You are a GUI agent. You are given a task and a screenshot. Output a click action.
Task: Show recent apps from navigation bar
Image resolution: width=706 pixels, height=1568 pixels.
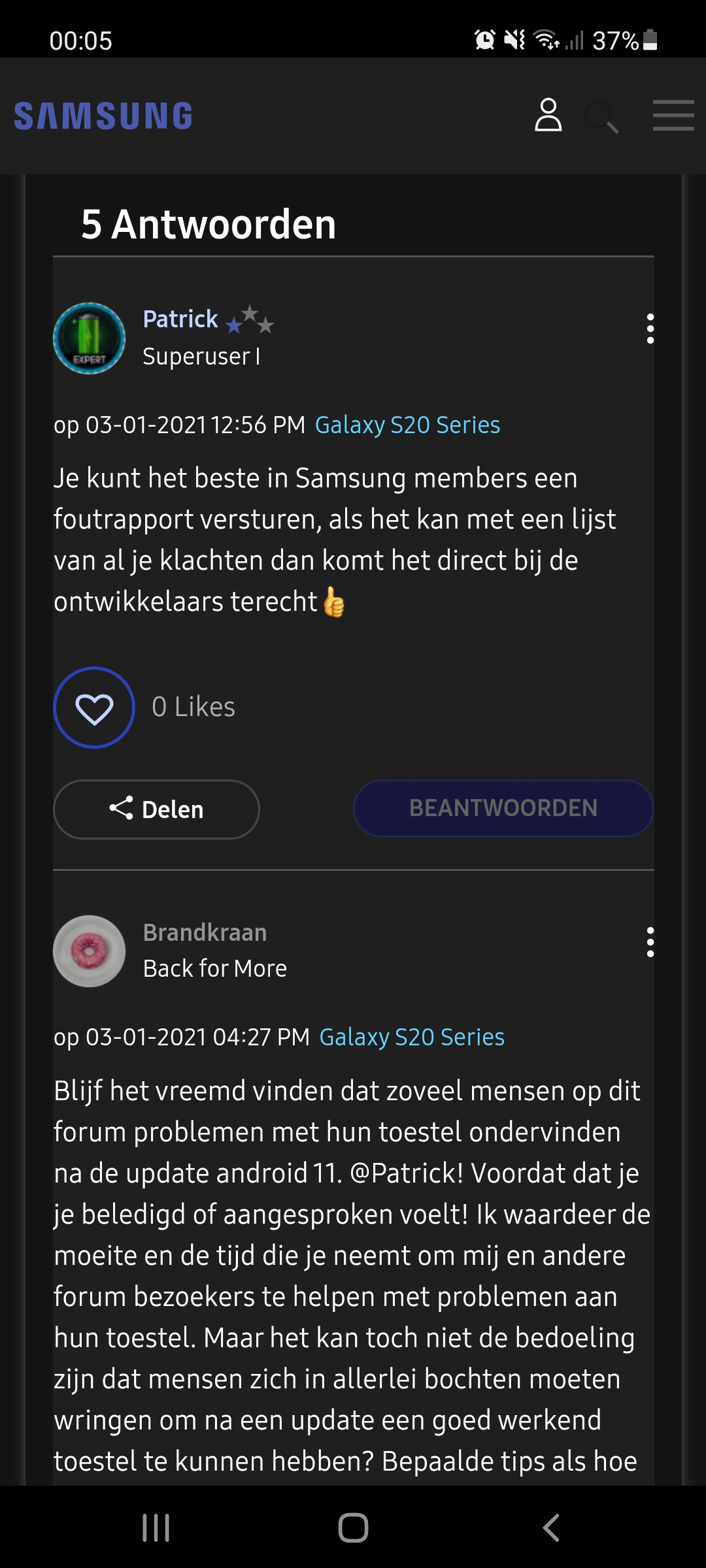(156, 1527)
